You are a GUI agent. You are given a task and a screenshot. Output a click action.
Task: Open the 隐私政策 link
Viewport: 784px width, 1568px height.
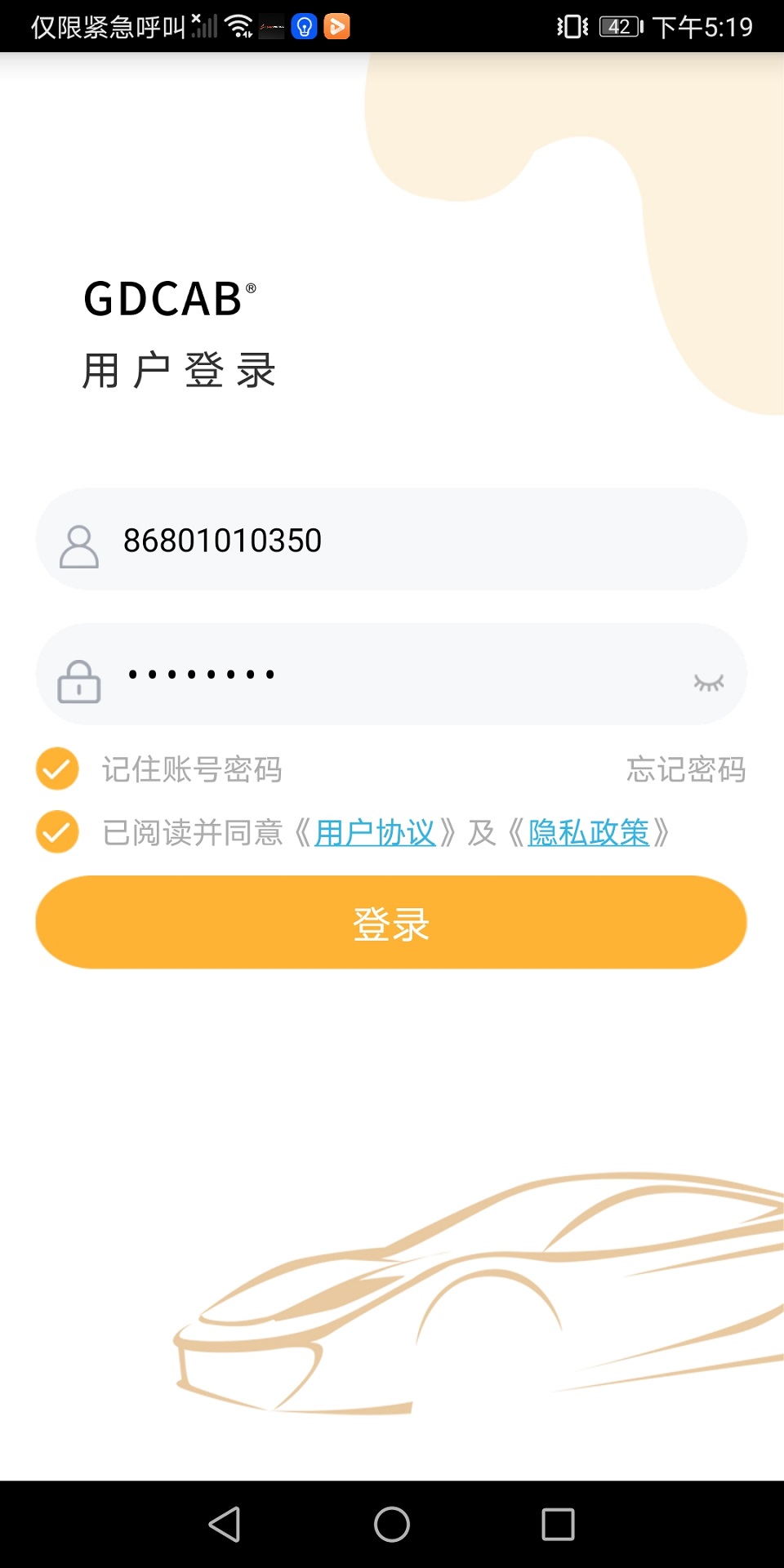pos(588,833)
